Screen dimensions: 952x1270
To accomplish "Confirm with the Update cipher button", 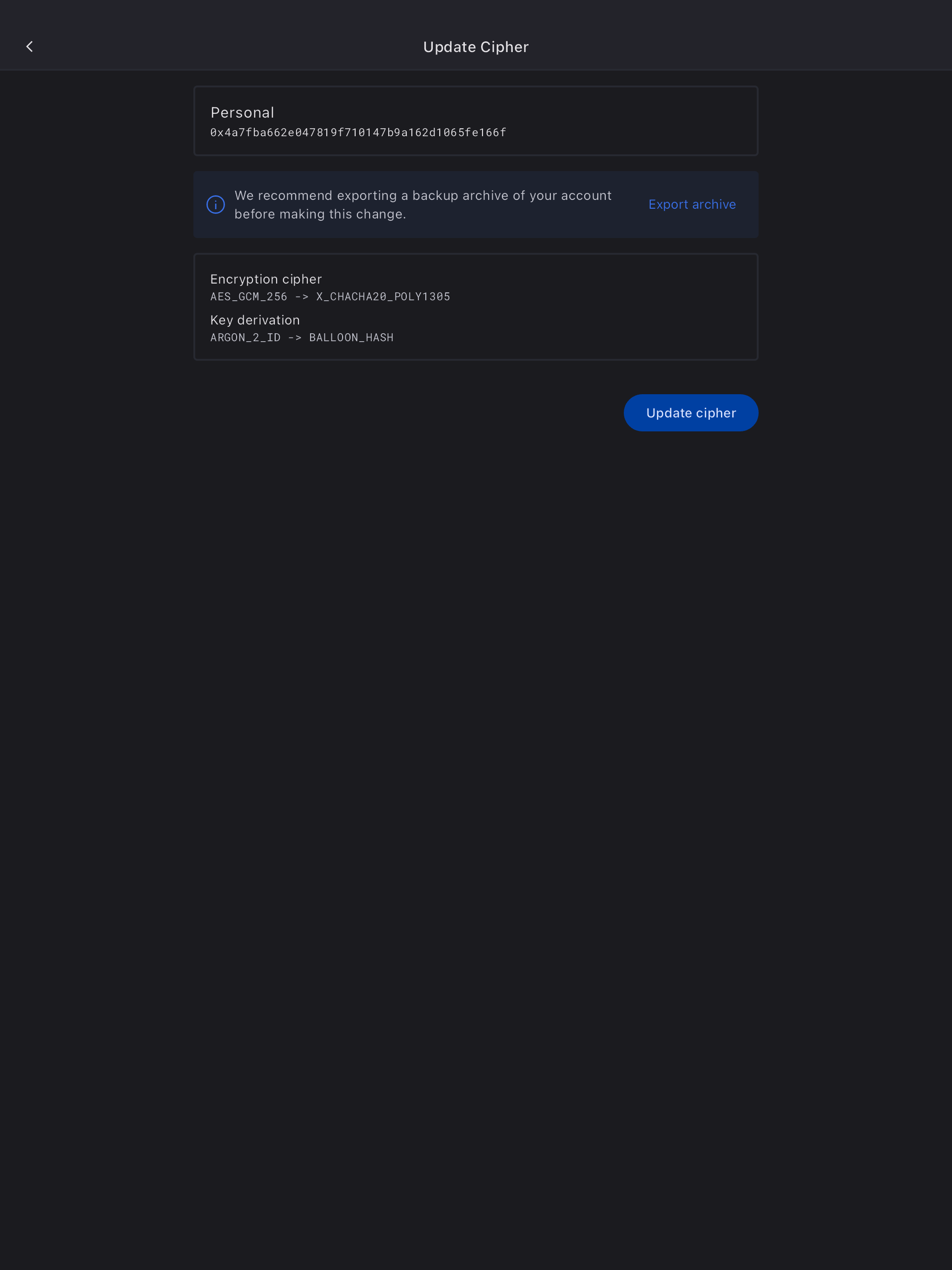I will click(x=691, y=413).
